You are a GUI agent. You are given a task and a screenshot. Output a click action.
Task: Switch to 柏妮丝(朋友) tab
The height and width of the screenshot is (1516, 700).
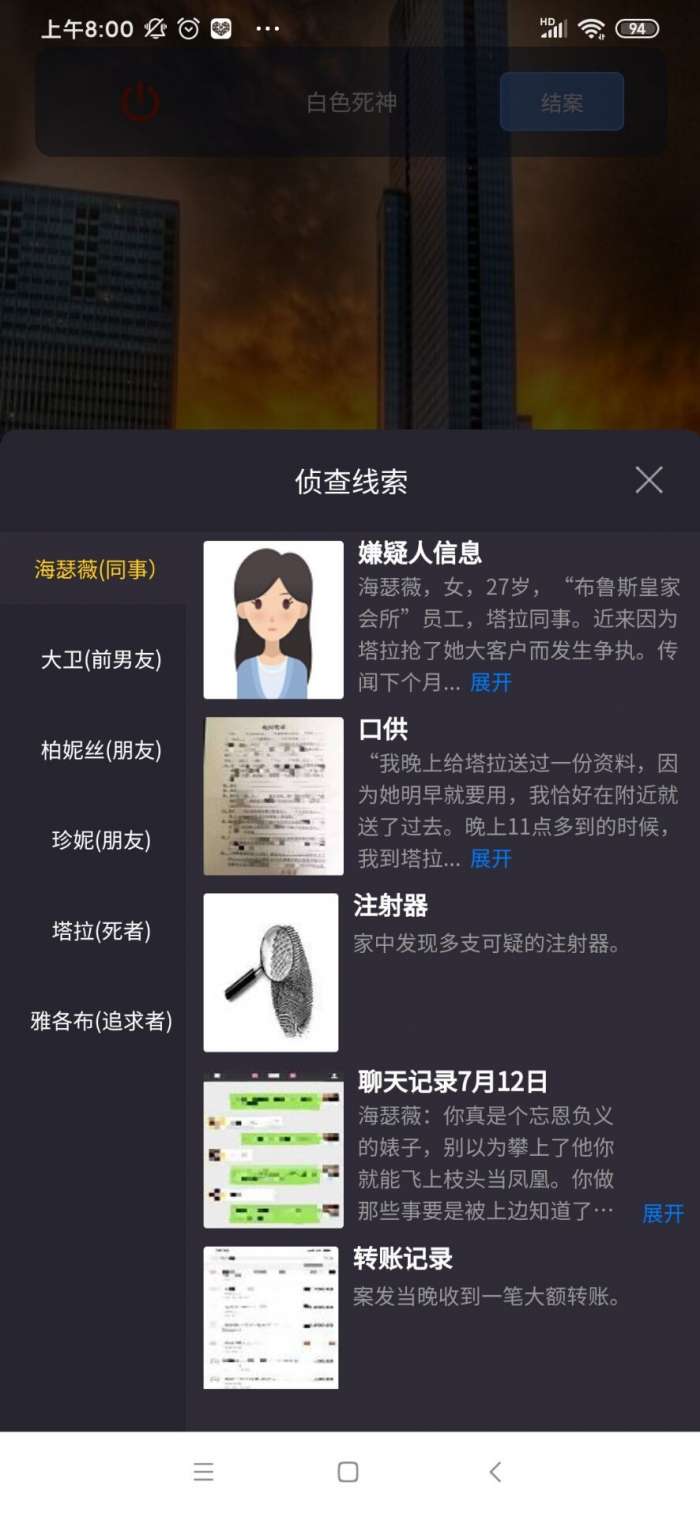(x=100, y=750)
